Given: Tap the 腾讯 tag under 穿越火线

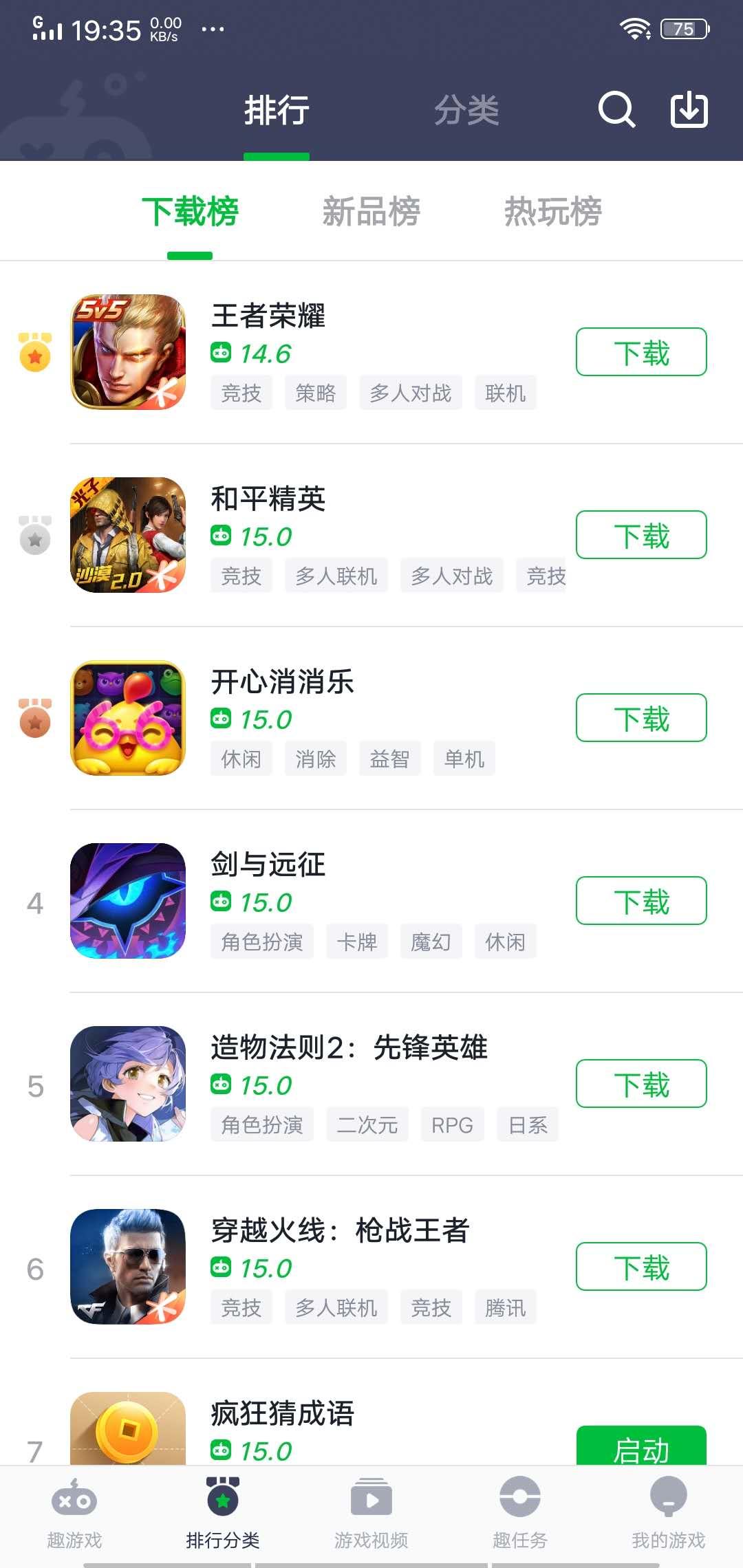Looking at the screenshot, I should coord(505,1307).
